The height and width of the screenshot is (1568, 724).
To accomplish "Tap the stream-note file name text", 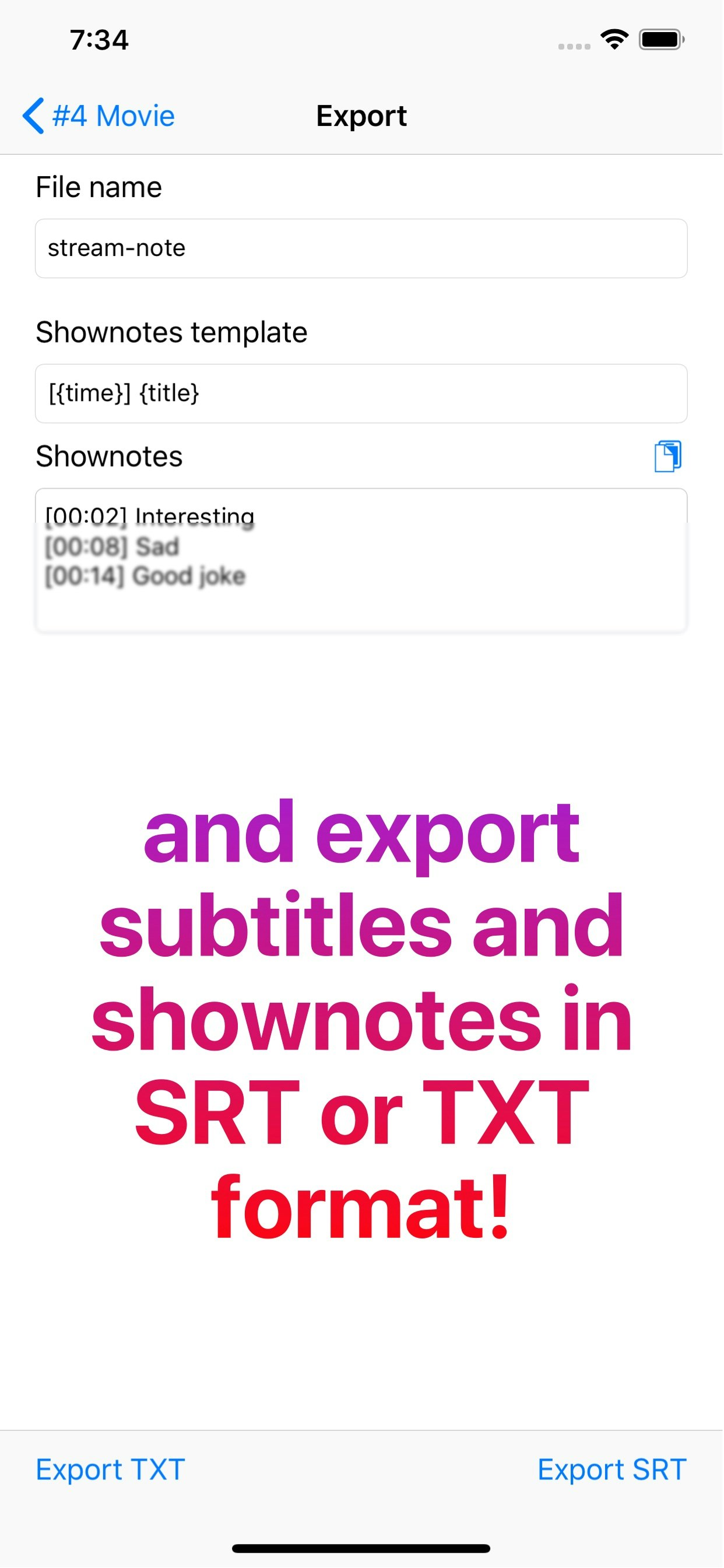I will coord(117,249).
